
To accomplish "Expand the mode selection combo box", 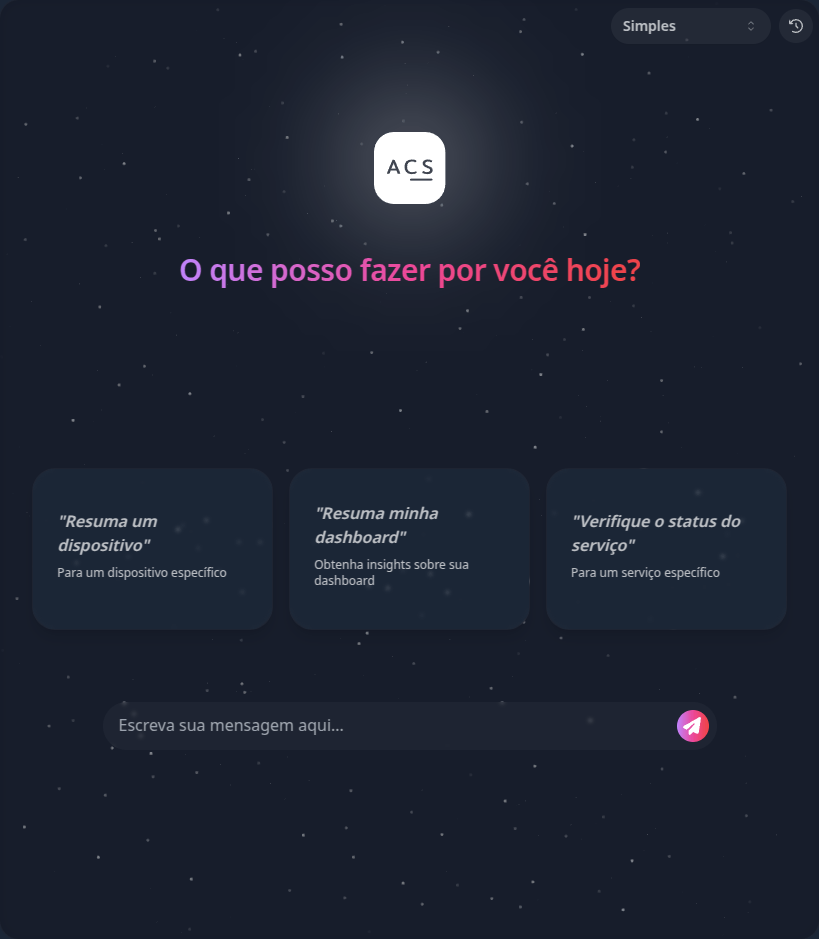I will 690,25.
